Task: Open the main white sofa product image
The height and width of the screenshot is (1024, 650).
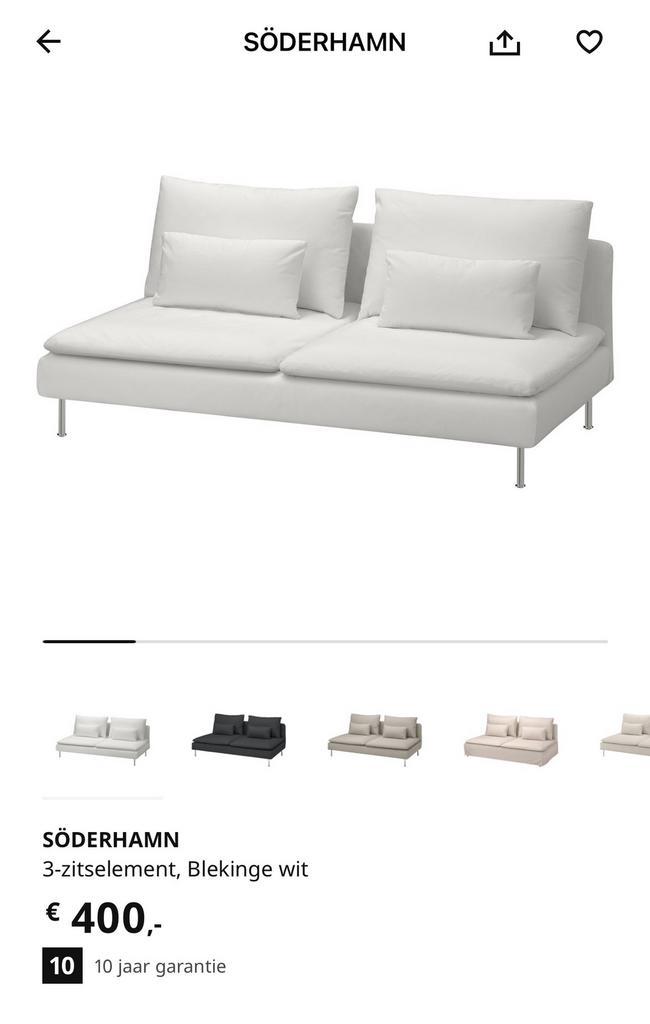Action: tap(325, 330)
